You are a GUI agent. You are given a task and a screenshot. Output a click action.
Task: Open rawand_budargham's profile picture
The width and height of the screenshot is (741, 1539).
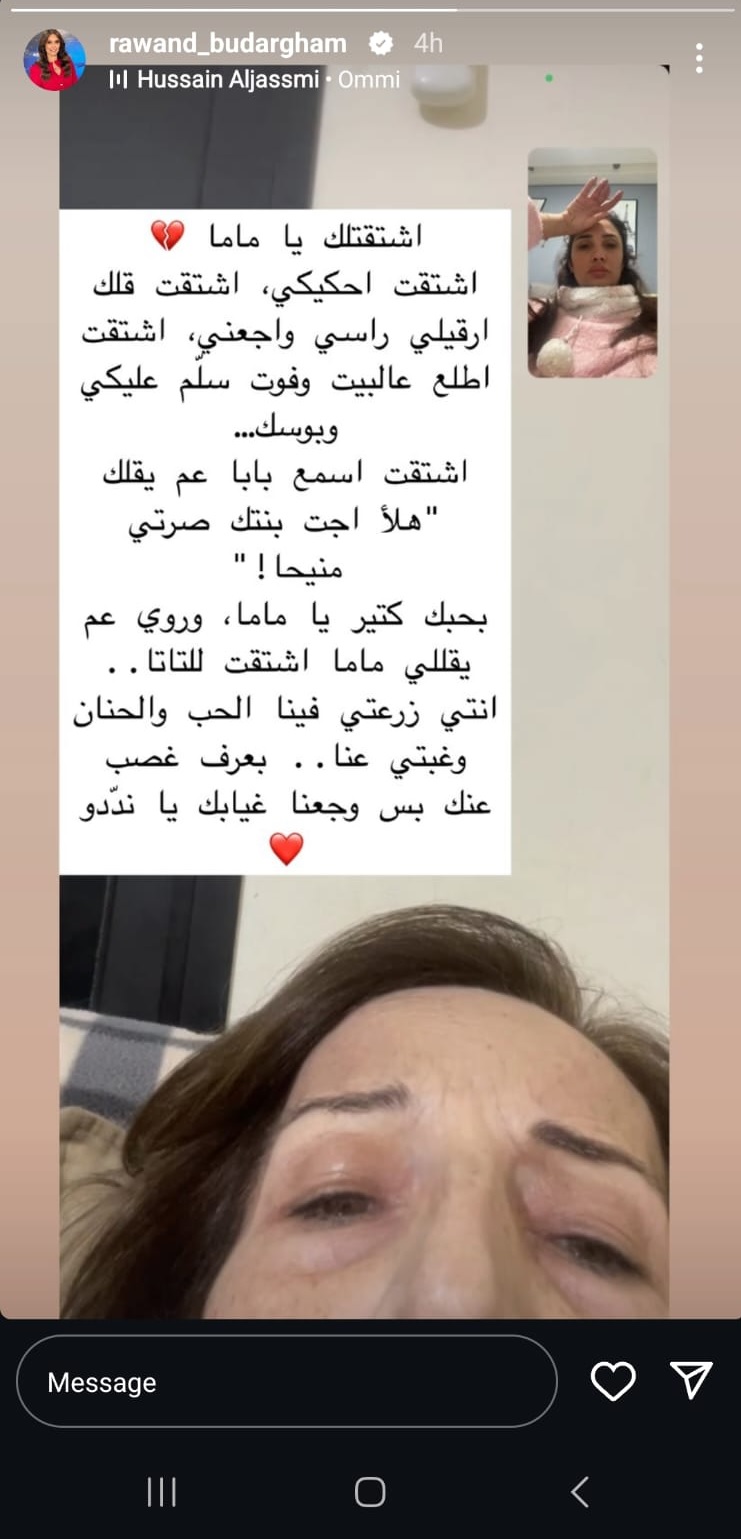(54, 60)
